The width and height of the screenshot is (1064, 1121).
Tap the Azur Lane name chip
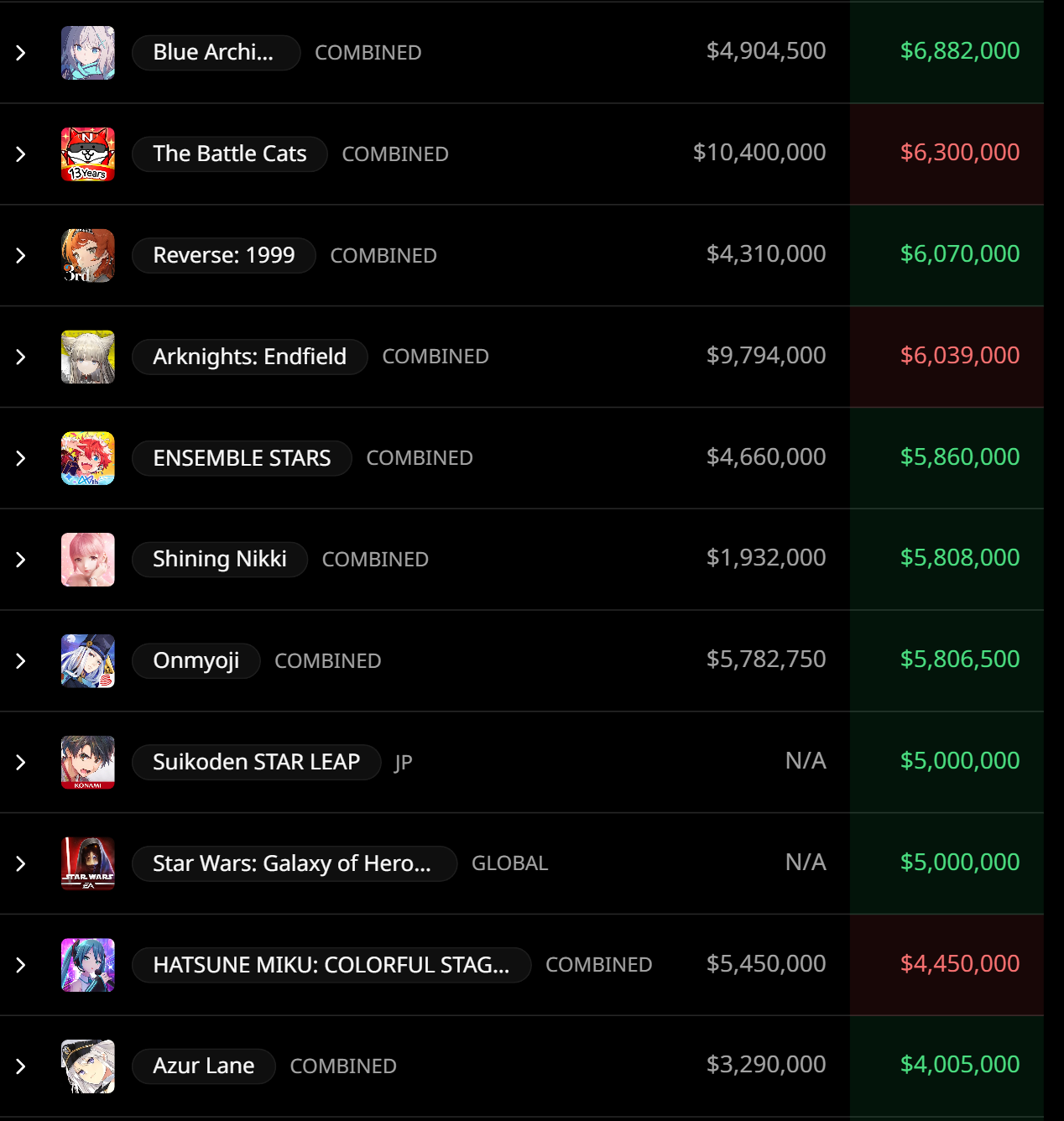tap(203, 1066)
